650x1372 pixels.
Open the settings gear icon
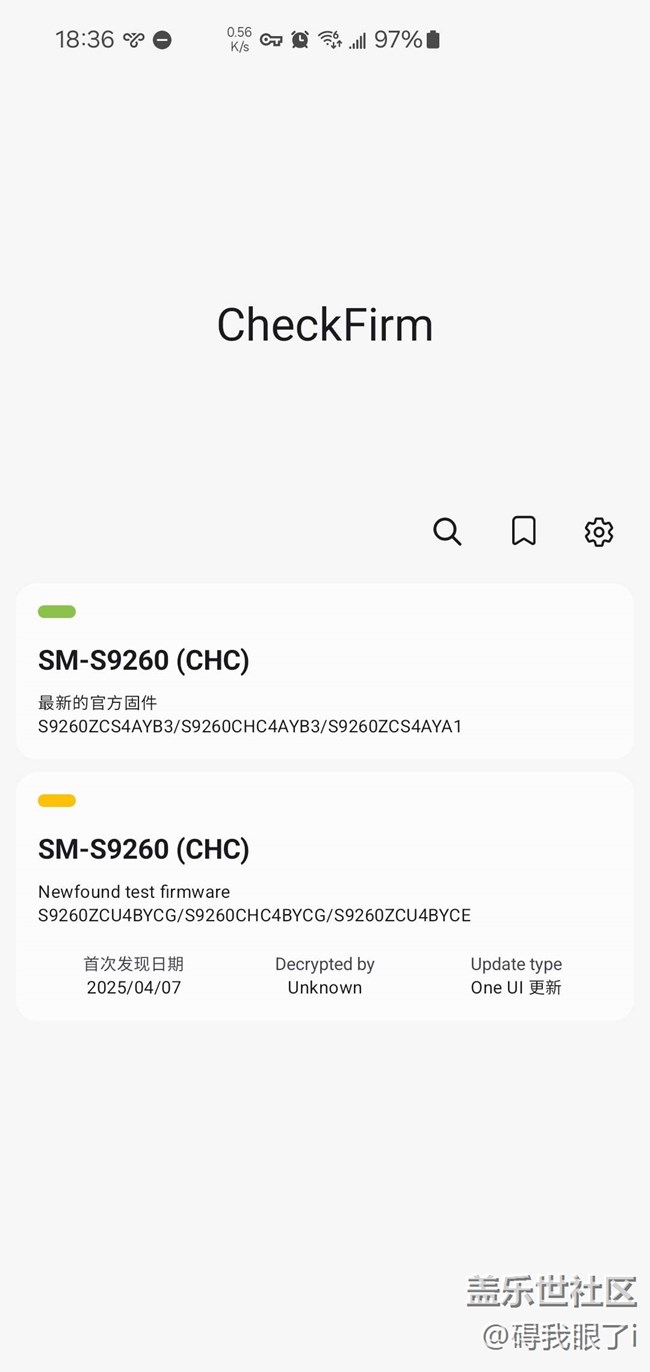click(598, 531)
